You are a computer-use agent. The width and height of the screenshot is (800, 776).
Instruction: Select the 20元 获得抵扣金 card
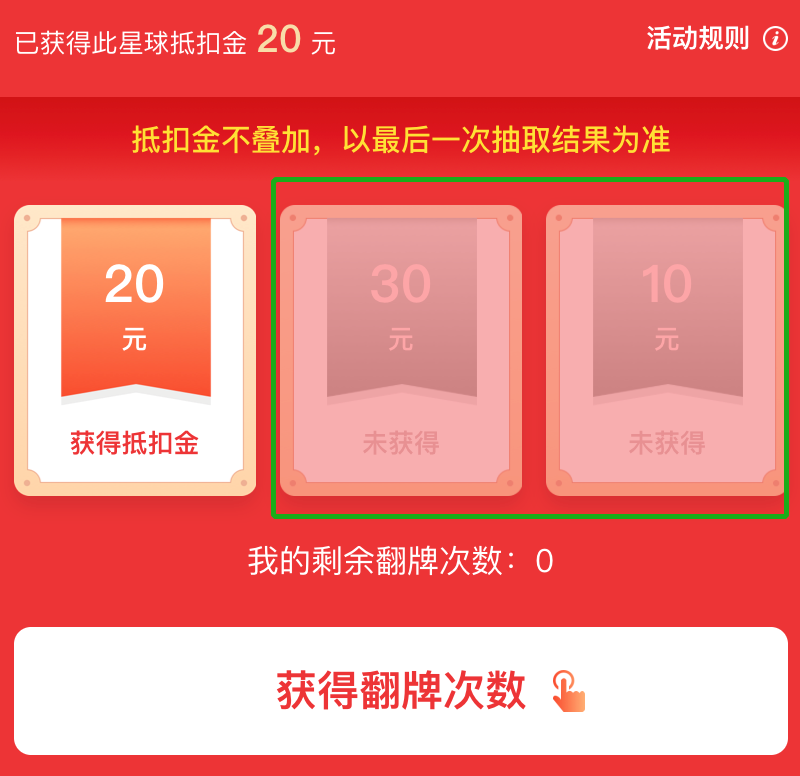coord(135,350)
